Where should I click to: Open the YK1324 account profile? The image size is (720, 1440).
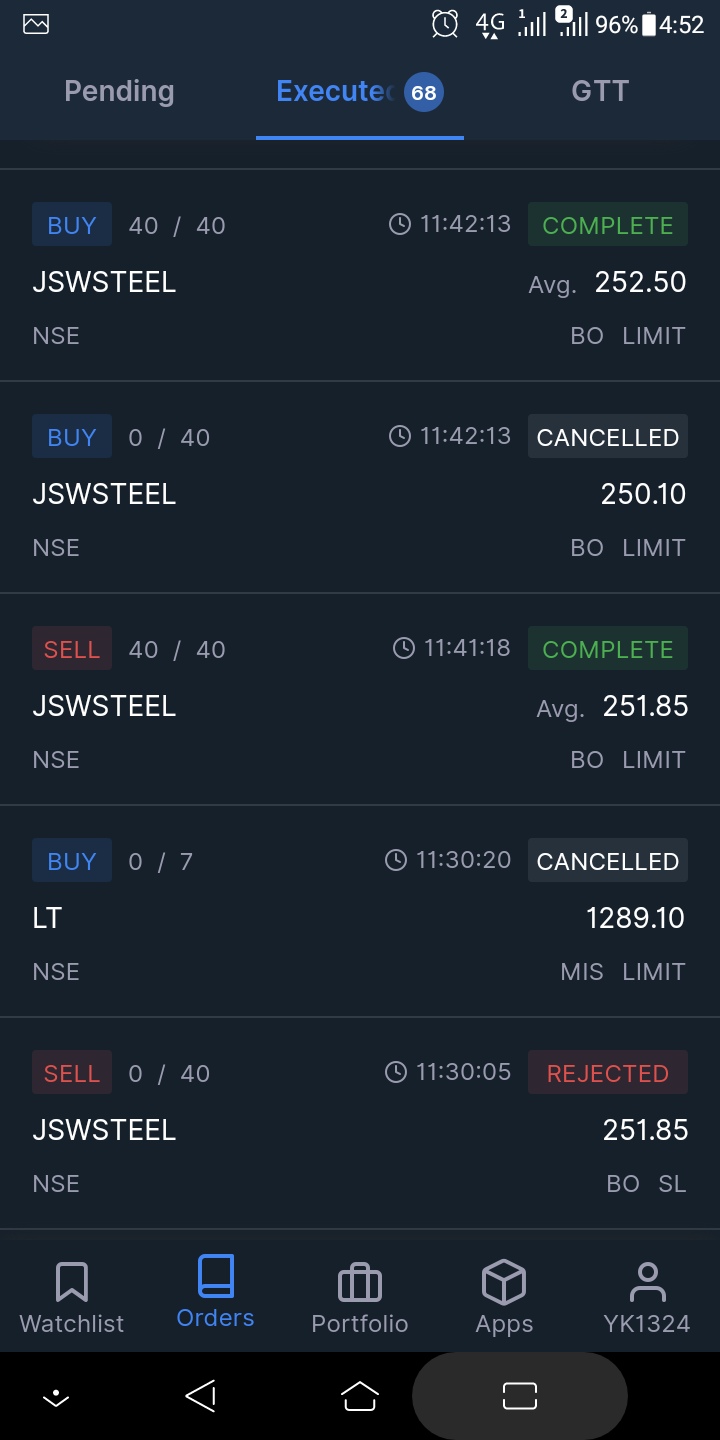pyautogui.click(x=647, y=1297)
